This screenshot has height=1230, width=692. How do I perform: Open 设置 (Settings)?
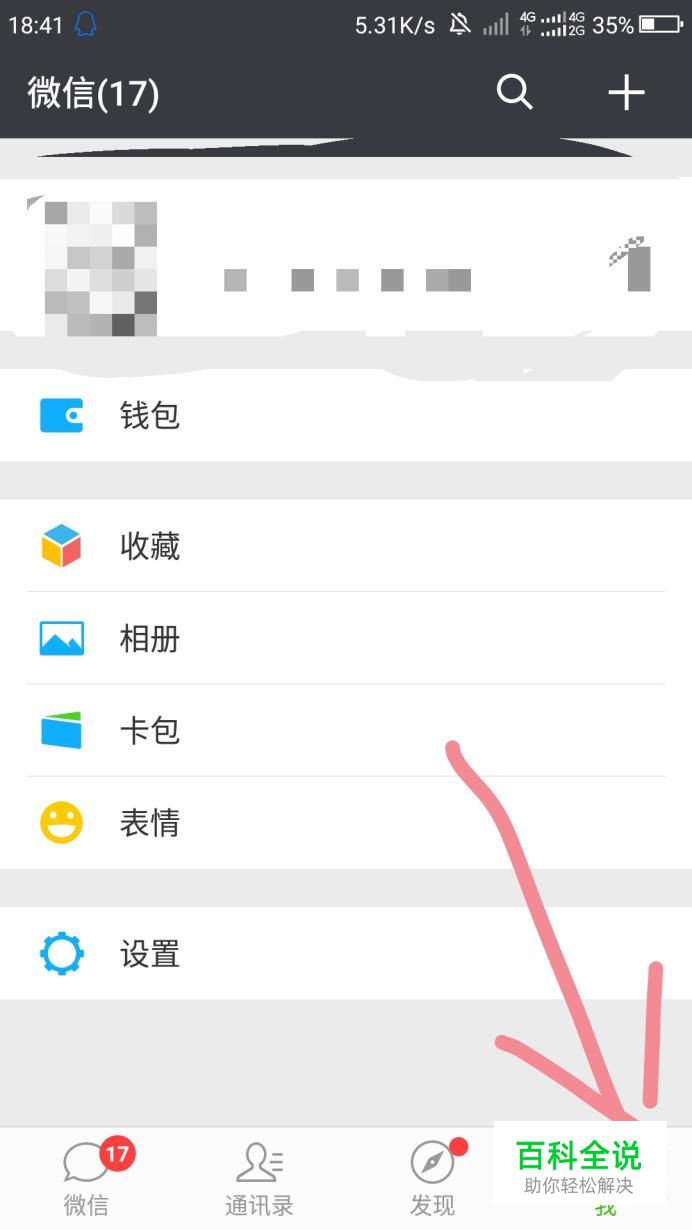point(345,954)
